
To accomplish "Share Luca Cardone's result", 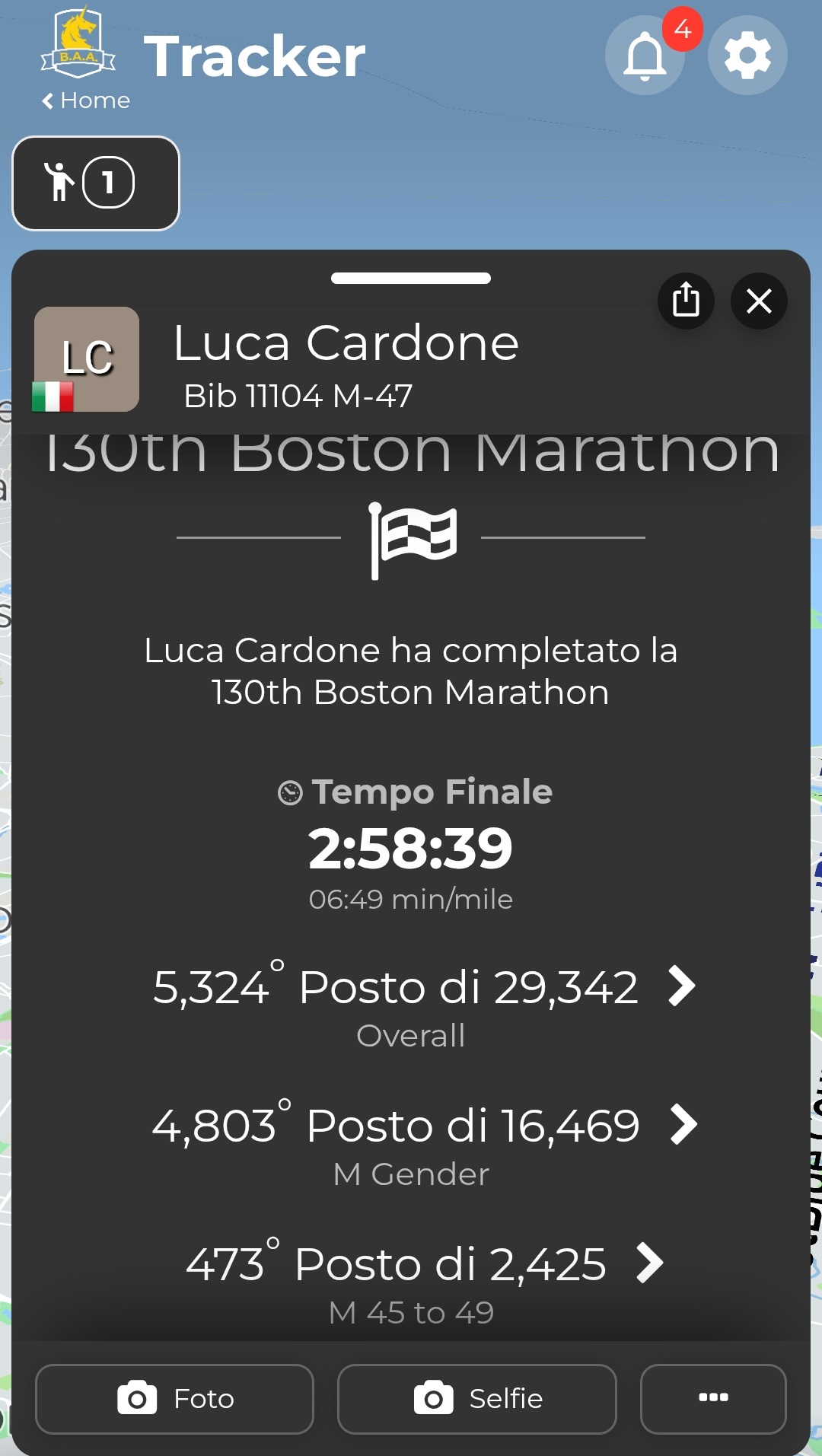I will point(686,301).
